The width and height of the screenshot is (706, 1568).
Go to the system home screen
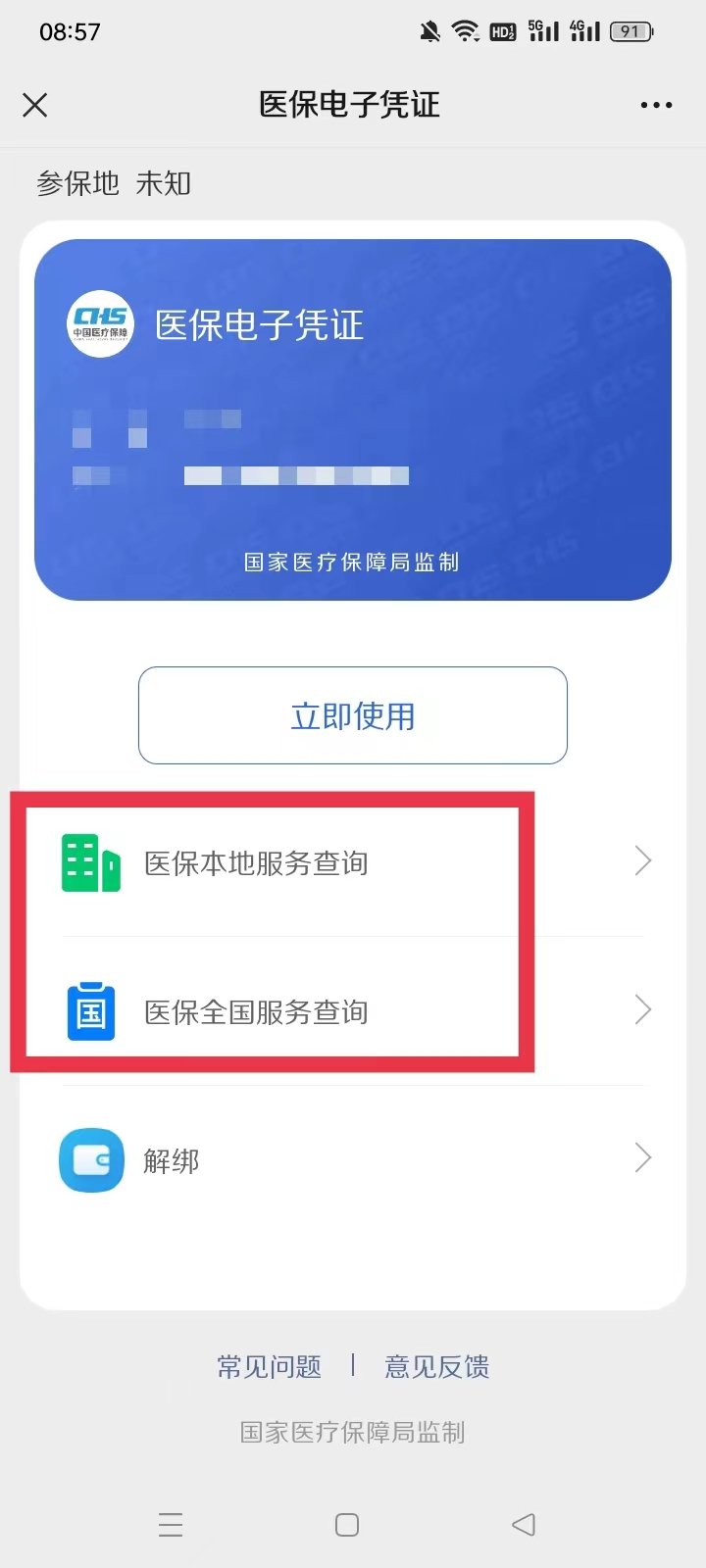[347, 1525]
